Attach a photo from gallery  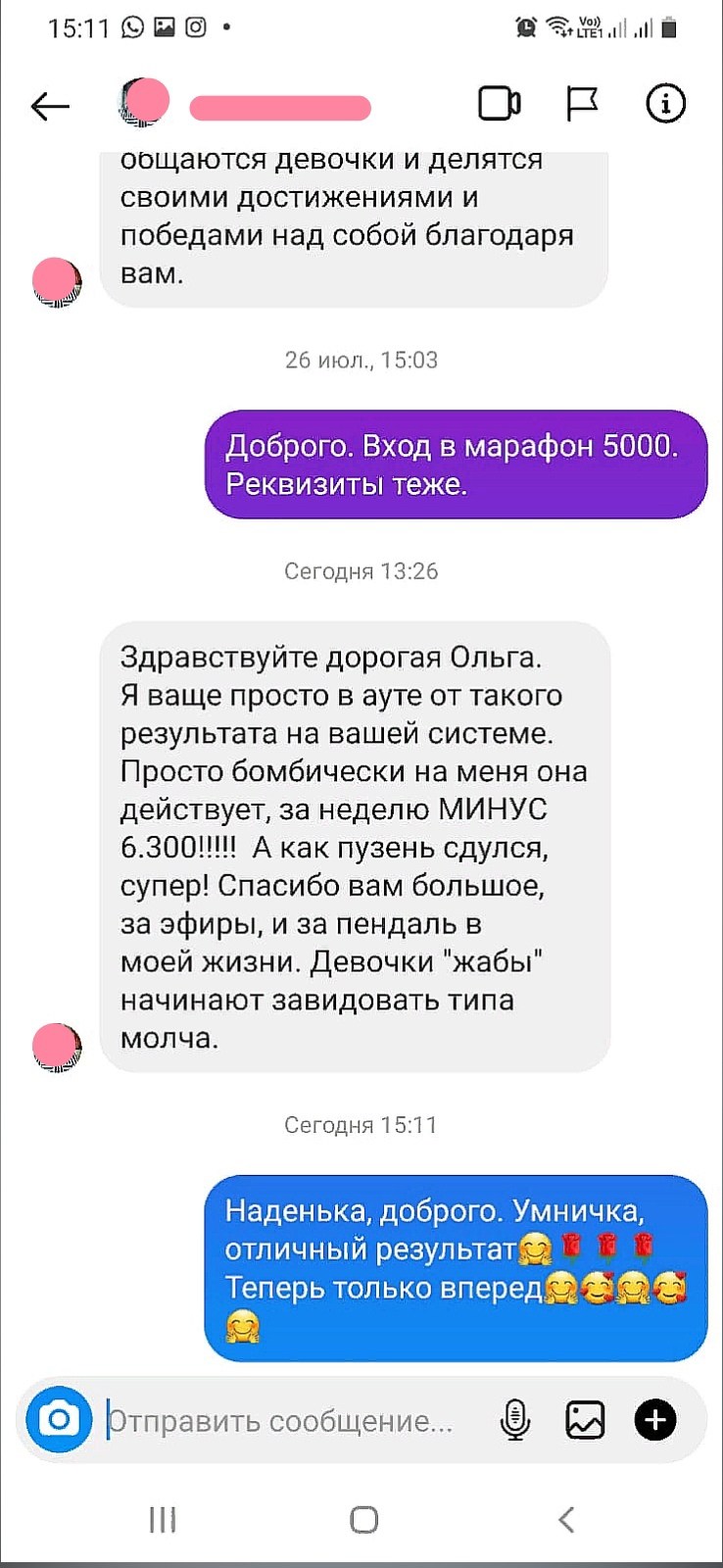(x=585, y=1419)
